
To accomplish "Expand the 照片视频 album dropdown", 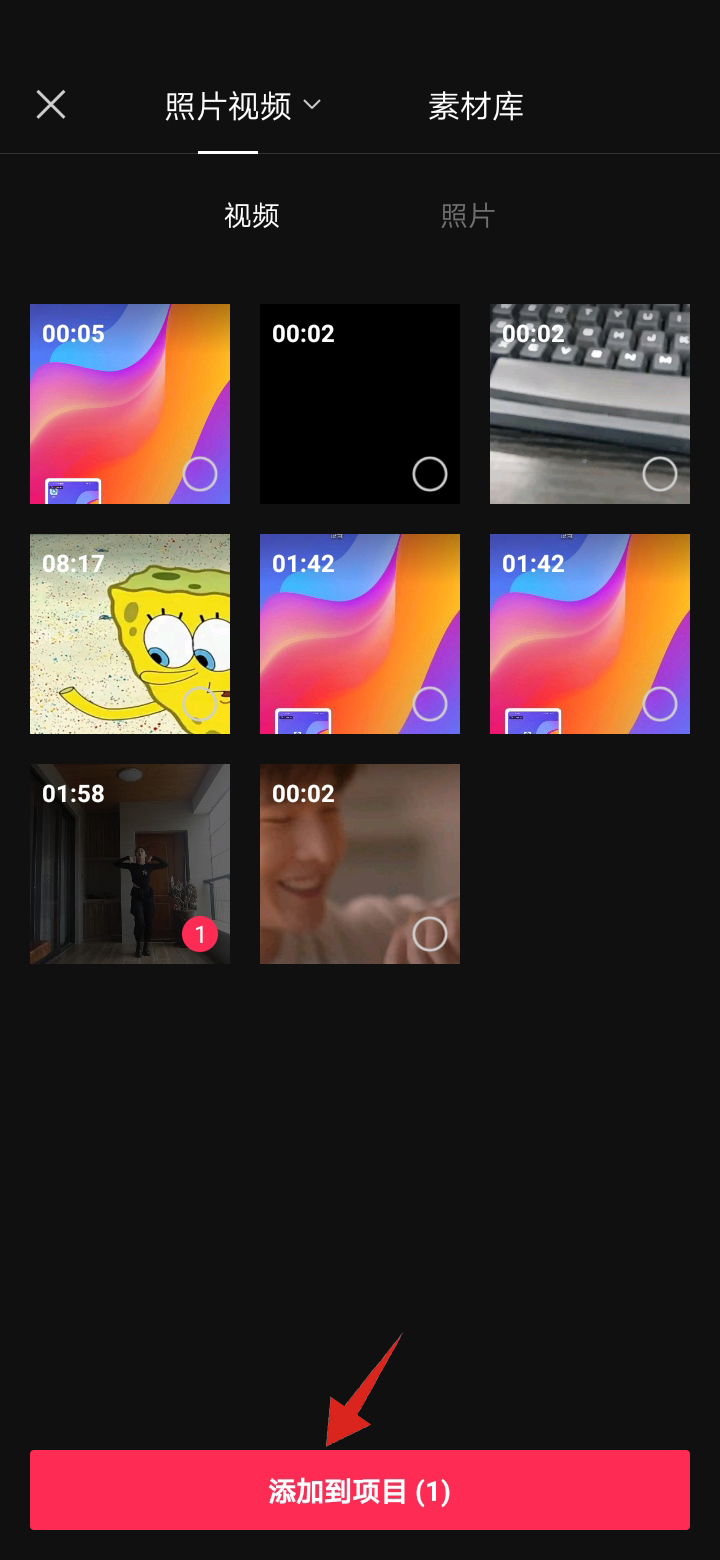I will (x=243, y=105).
